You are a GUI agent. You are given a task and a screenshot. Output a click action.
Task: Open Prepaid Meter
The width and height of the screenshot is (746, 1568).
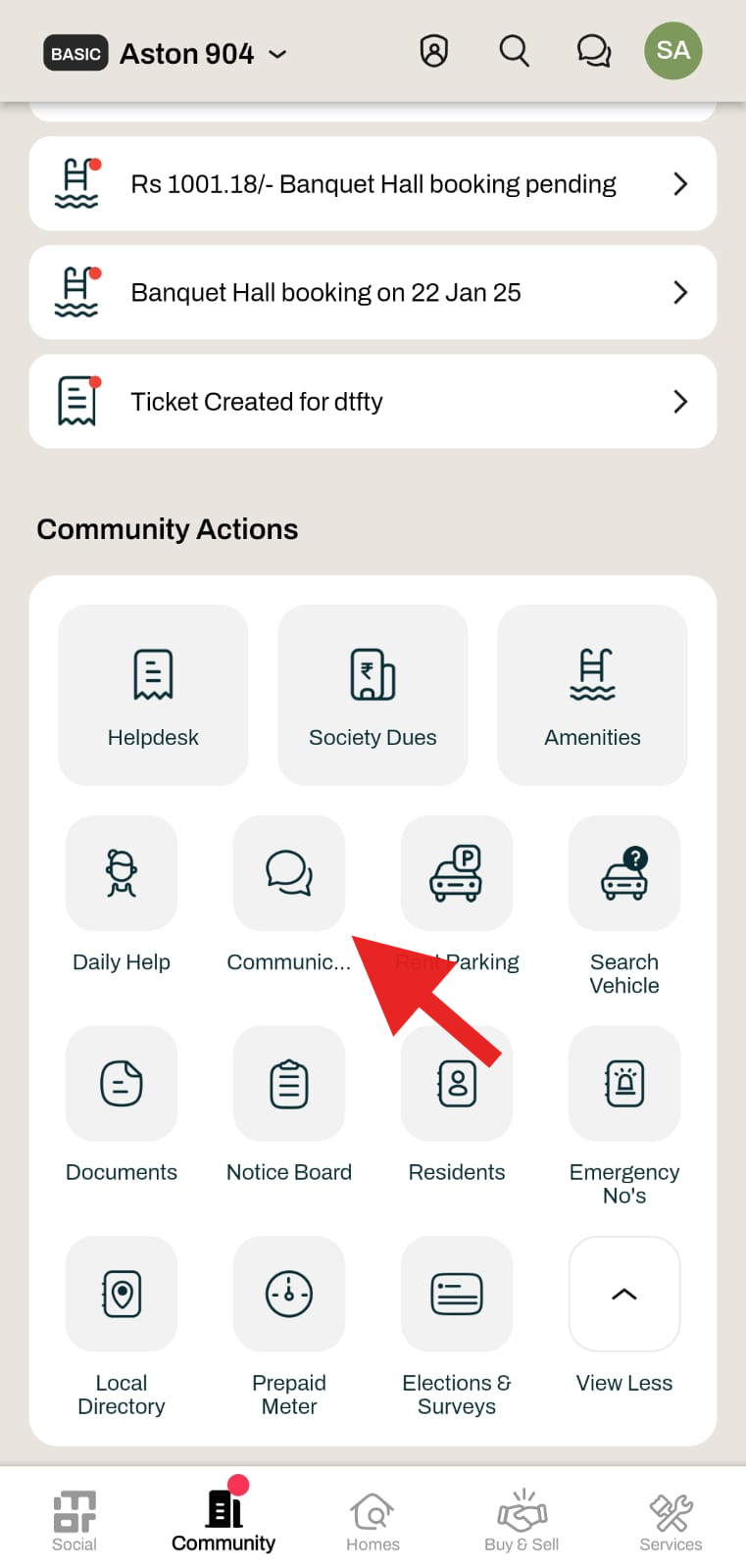(x=289, y=1327)
